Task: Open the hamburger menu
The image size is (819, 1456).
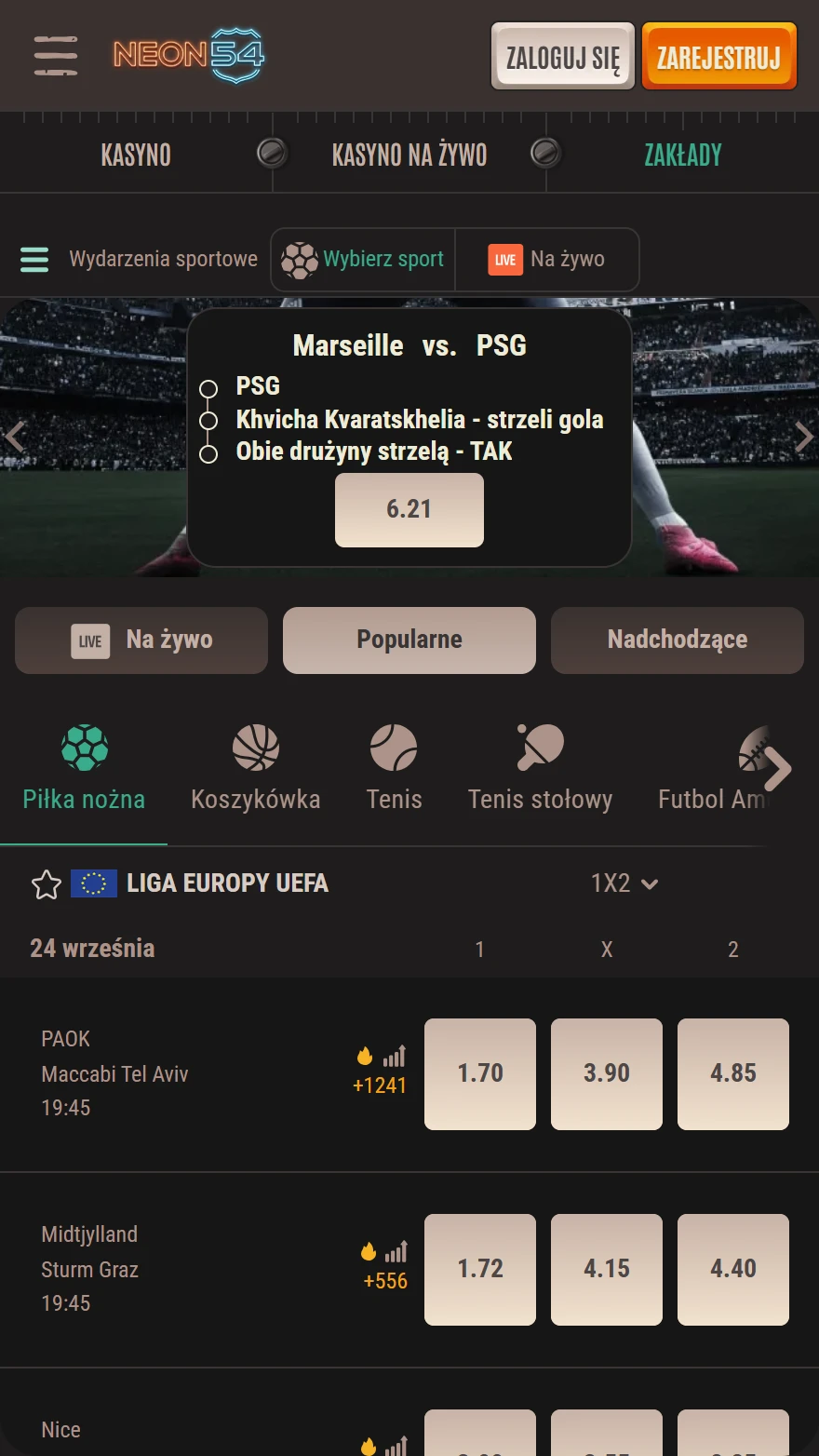Action: pos(56,56)
